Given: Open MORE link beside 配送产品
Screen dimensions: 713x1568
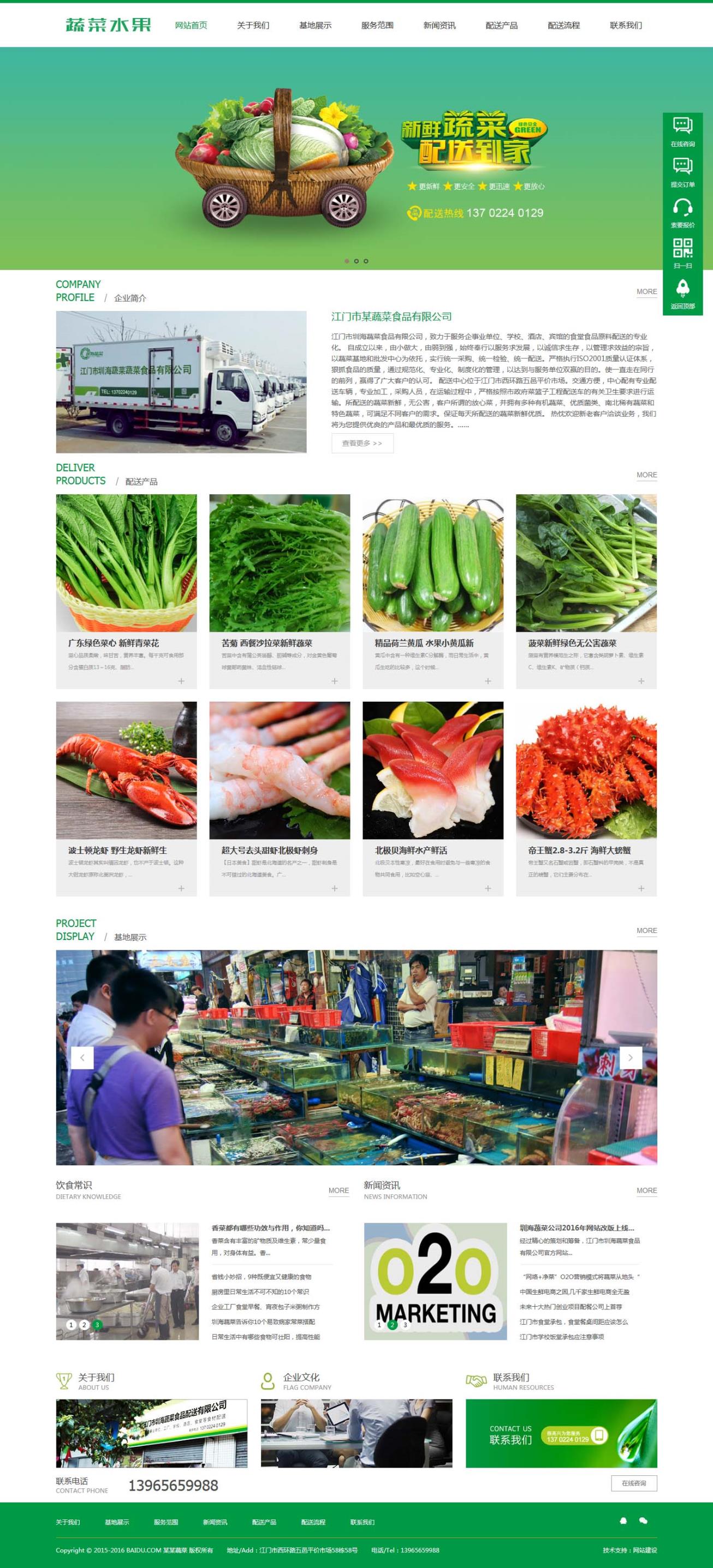Looking at the screenshot, I should click(x=646, y=475).
